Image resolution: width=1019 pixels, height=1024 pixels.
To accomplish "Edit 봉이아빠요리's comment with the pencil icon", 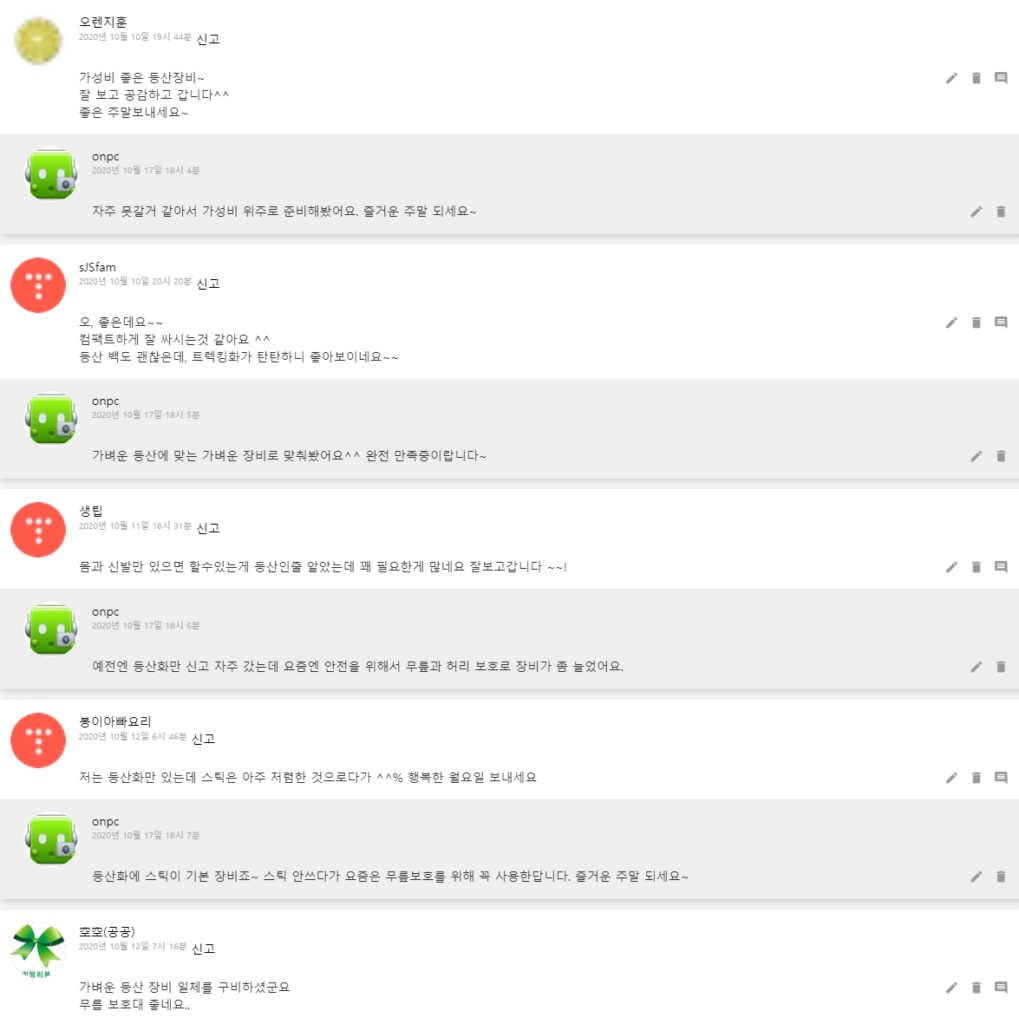I will 951,777.
